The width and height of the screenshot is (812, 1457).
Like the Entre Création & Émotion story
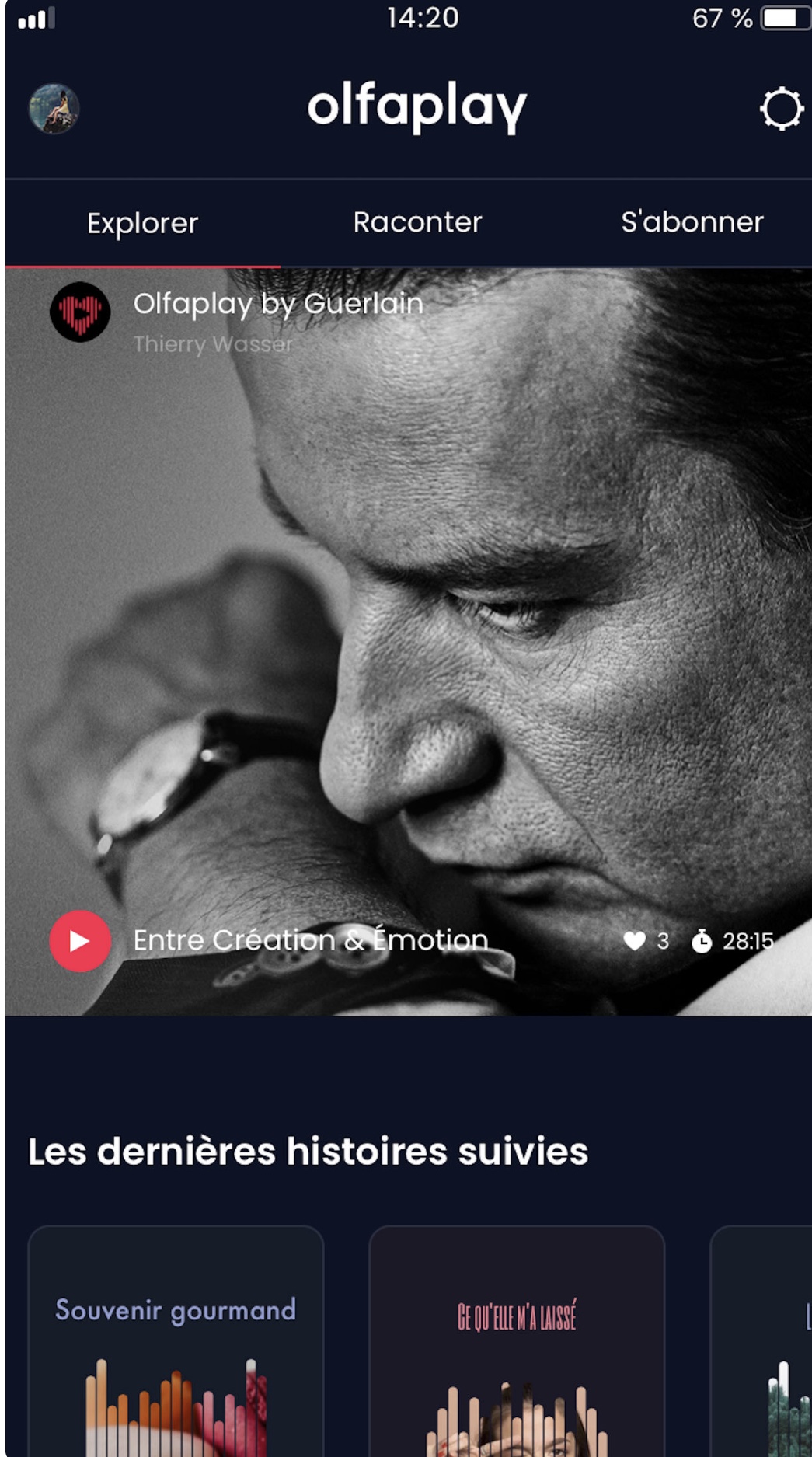pos(635,941)
